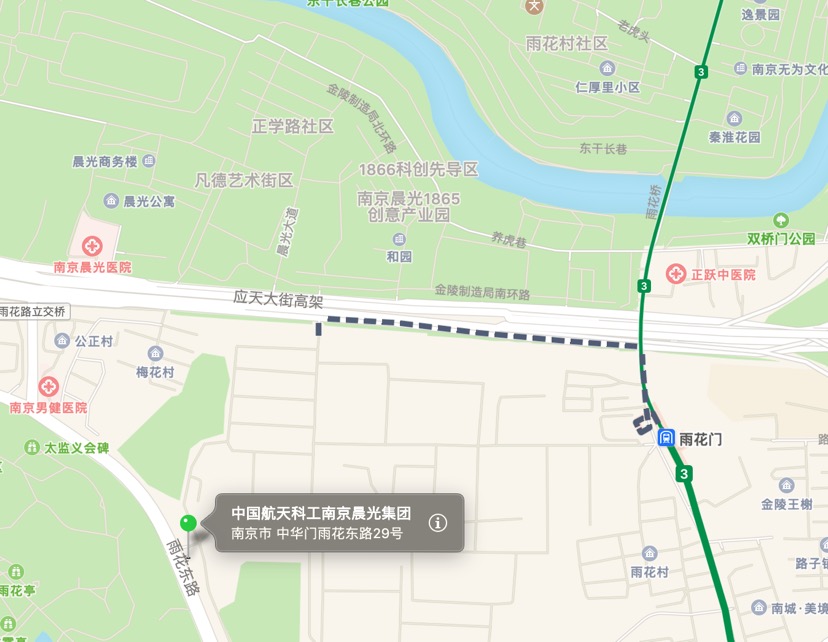Tap the 梅花村 community marker

pyautogui.click(x=155, y=353)
